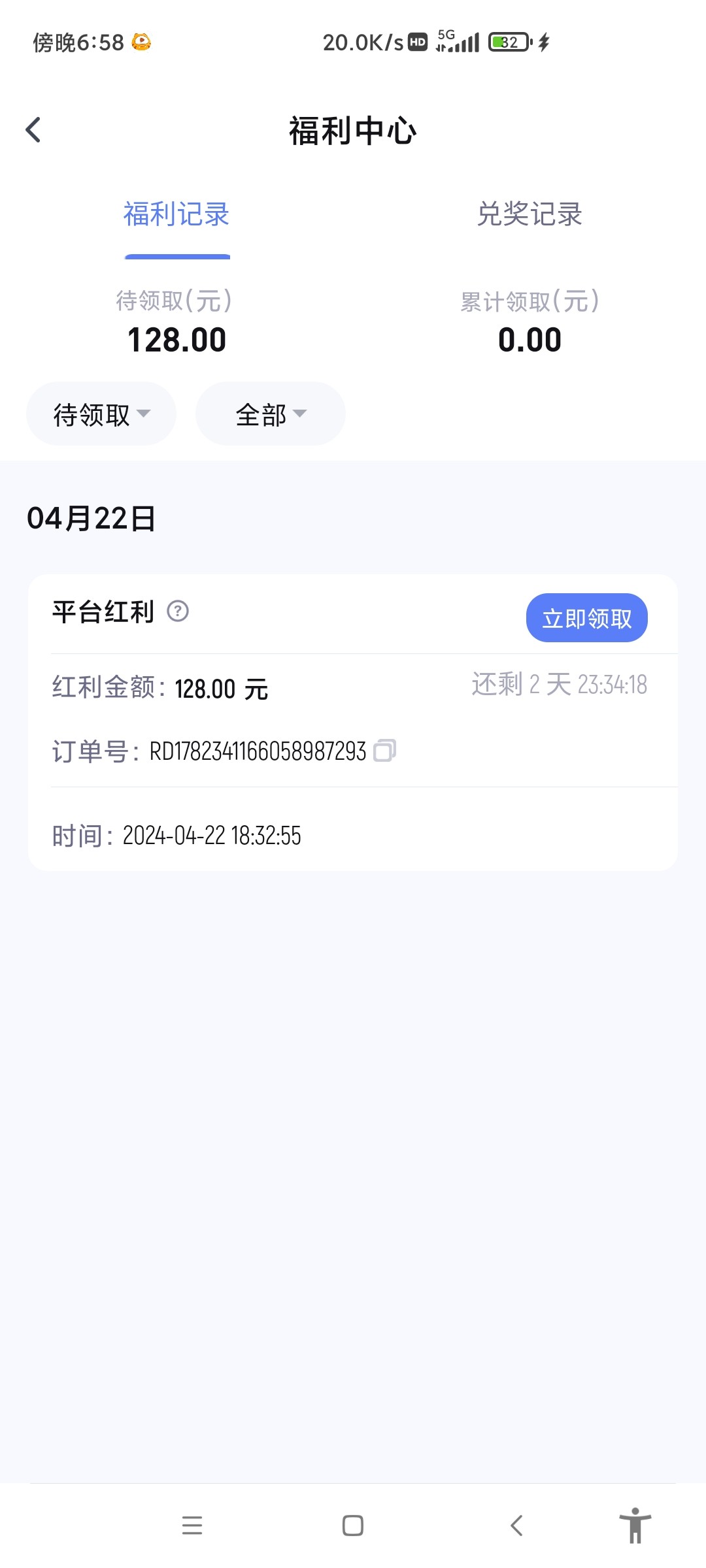The width and height of the screenshot is (706, 1568).
Task: Expand the 待领取 filter dropdown
Action: [x=100, y=414]
